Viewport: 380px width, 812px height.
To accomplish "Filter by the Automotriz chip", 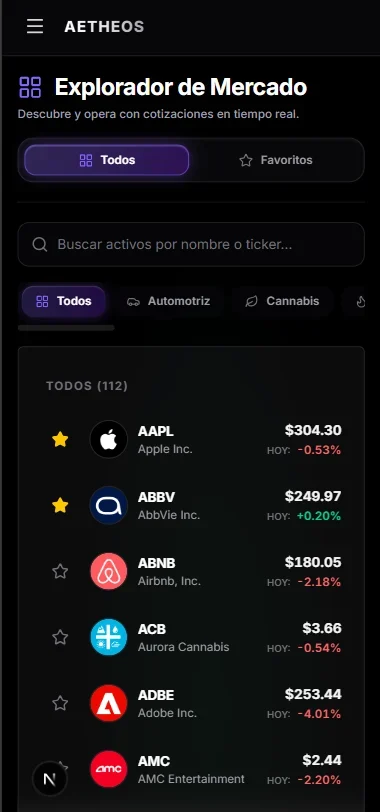I will (169, 301).
